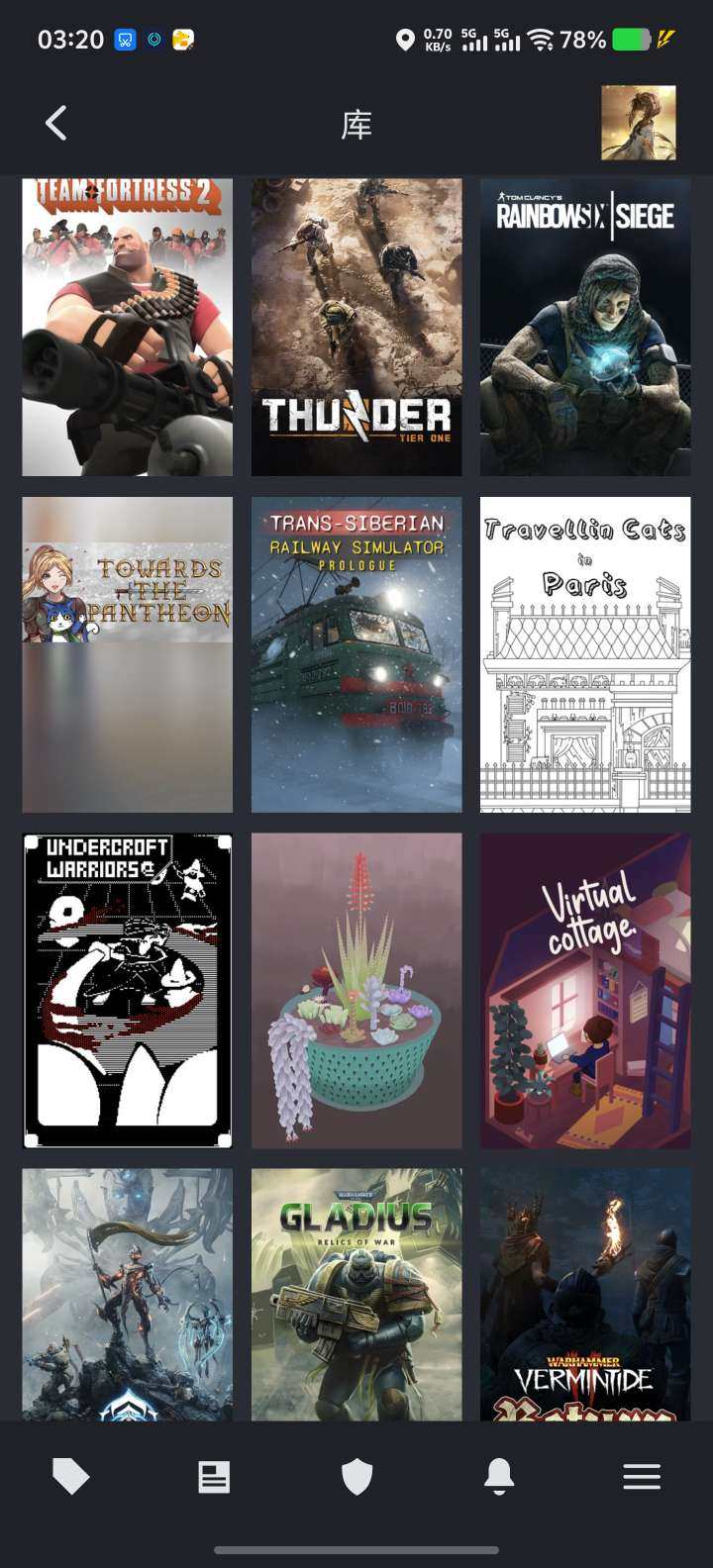Select Thunder Tier One game
Viewport: 713px width, 1568px height.
click(x=356, y=327)
